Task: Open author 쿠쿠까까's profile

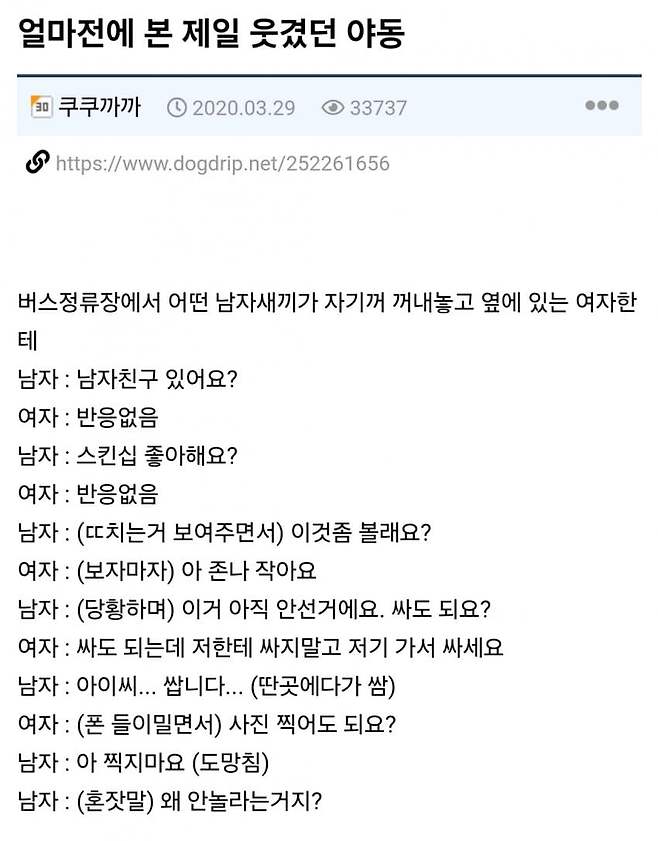Action: click(99, 107)
